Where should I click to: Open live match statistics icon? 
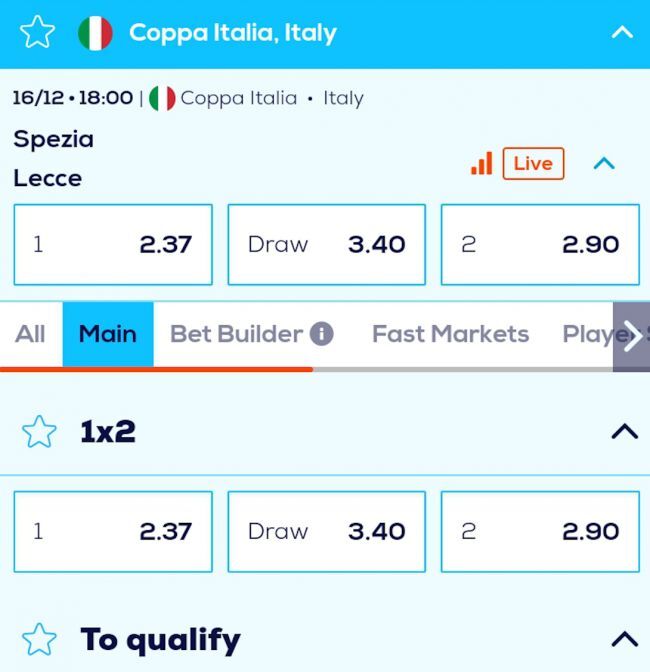click(x=482, y=163)
